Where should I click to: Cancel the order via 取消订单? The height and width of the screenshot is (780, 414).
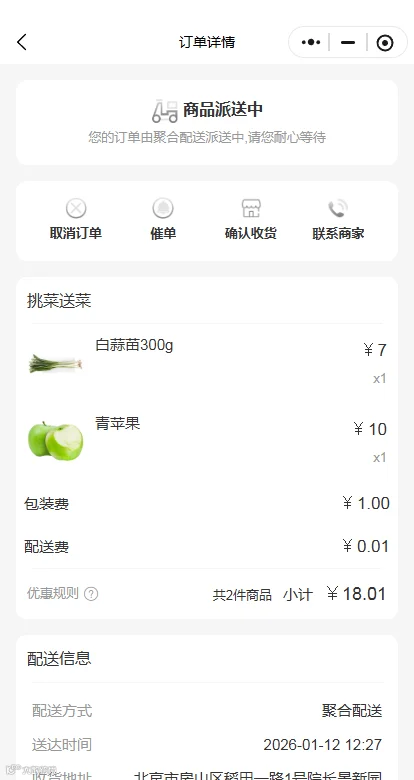[76, 219]
